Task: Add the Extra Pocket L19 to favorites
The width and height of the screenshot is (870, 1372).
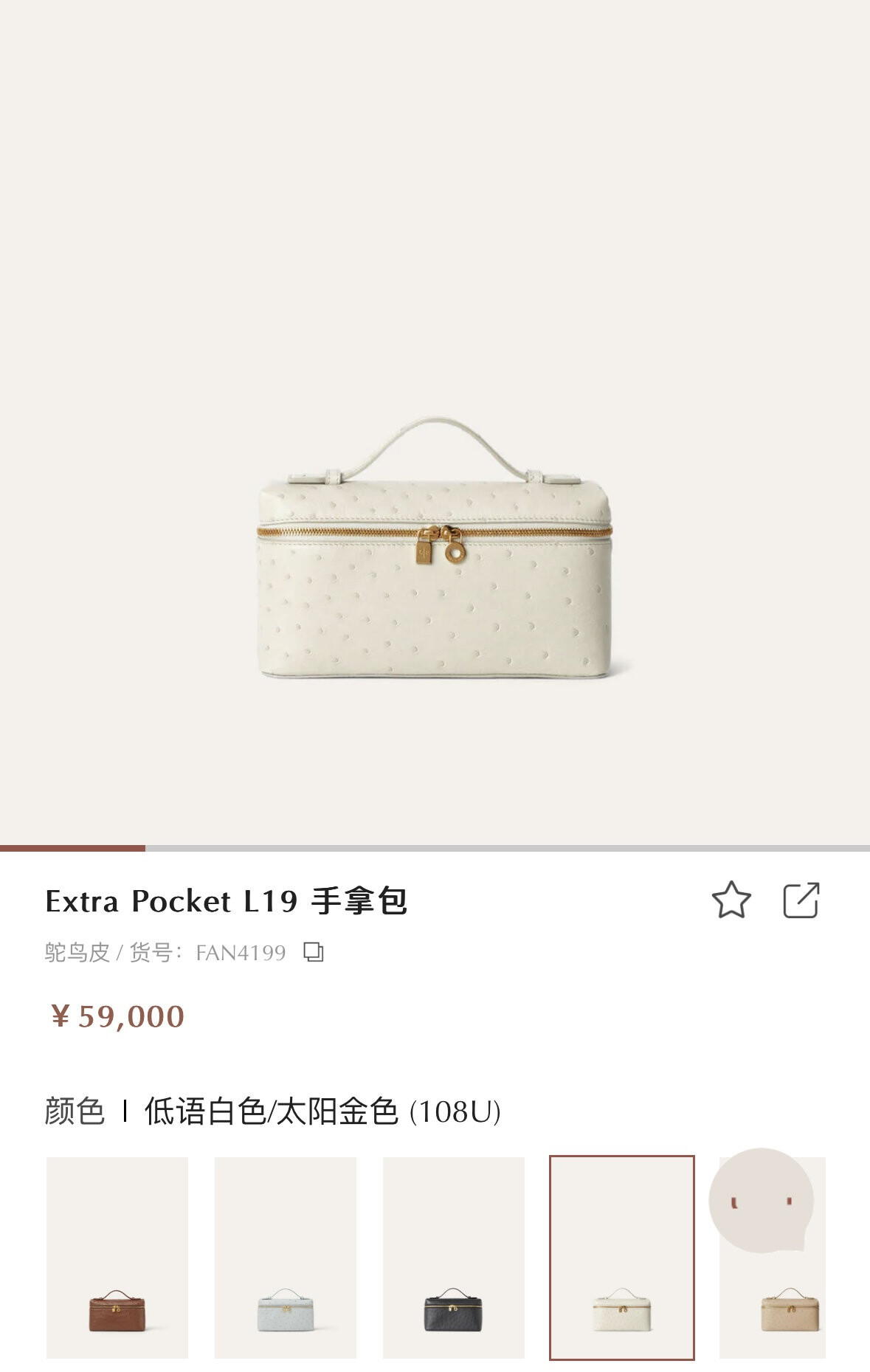Action: tap(731, 900)
